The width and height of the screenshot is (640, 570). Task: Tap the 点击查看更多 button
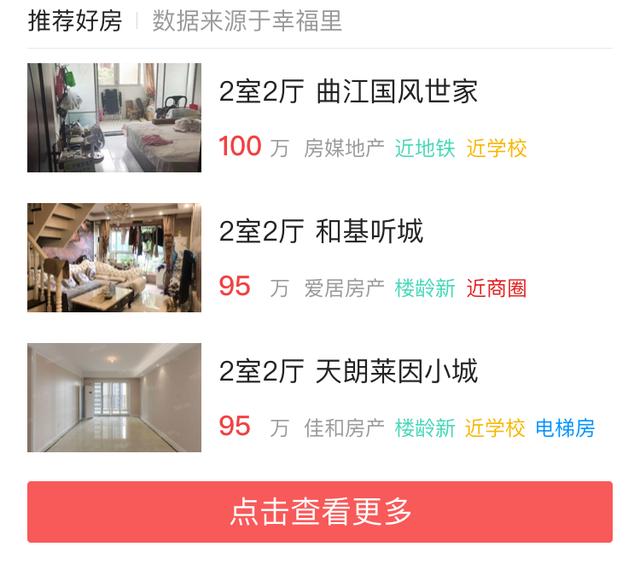320,512
